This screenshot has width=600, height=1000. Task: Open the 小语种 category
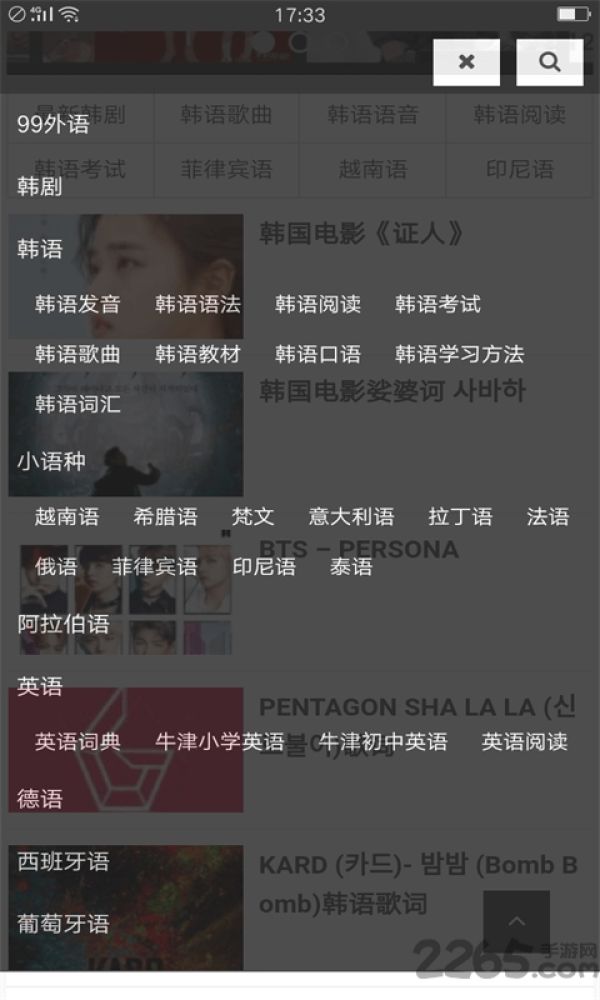click(x=51, y=460)
